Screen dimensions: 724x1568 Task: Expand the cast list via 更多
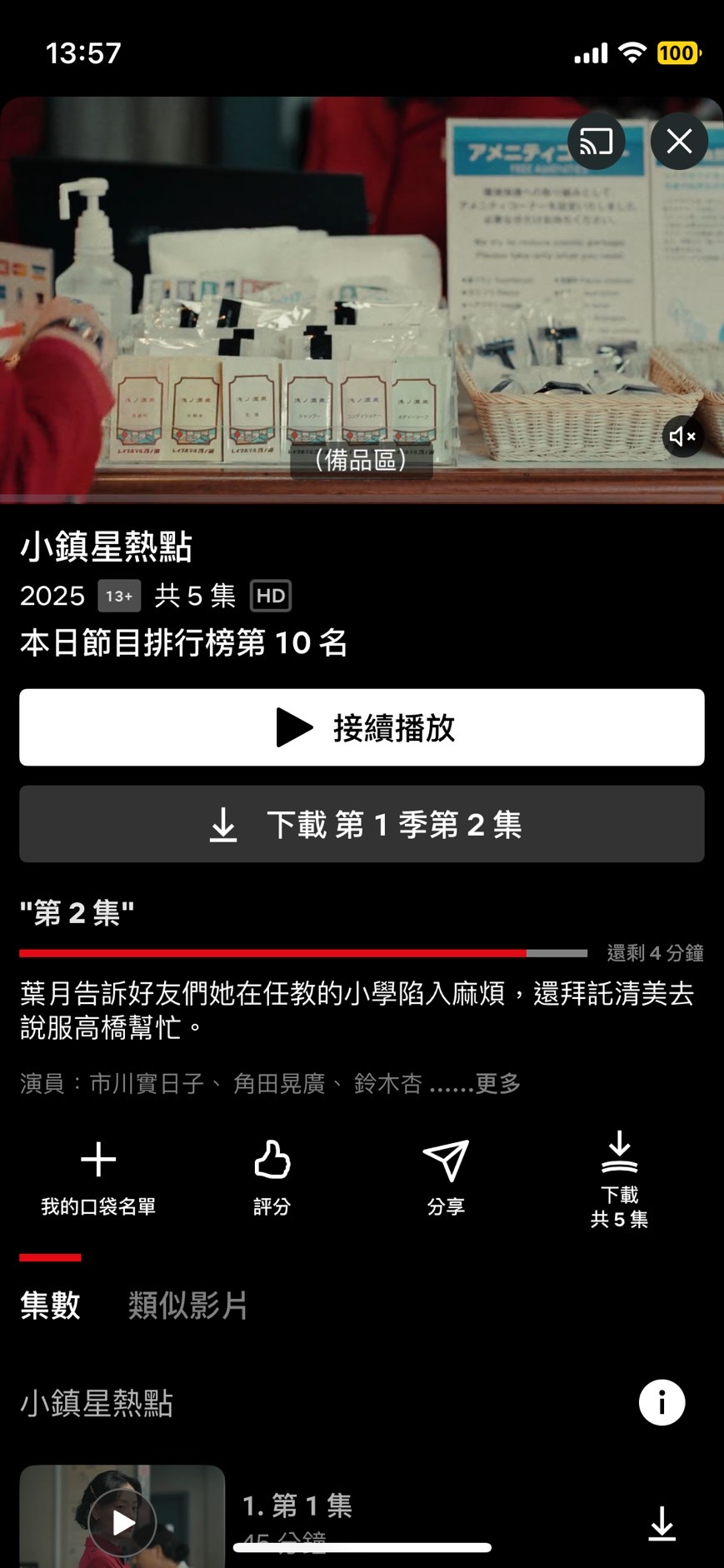point(497,1083)
